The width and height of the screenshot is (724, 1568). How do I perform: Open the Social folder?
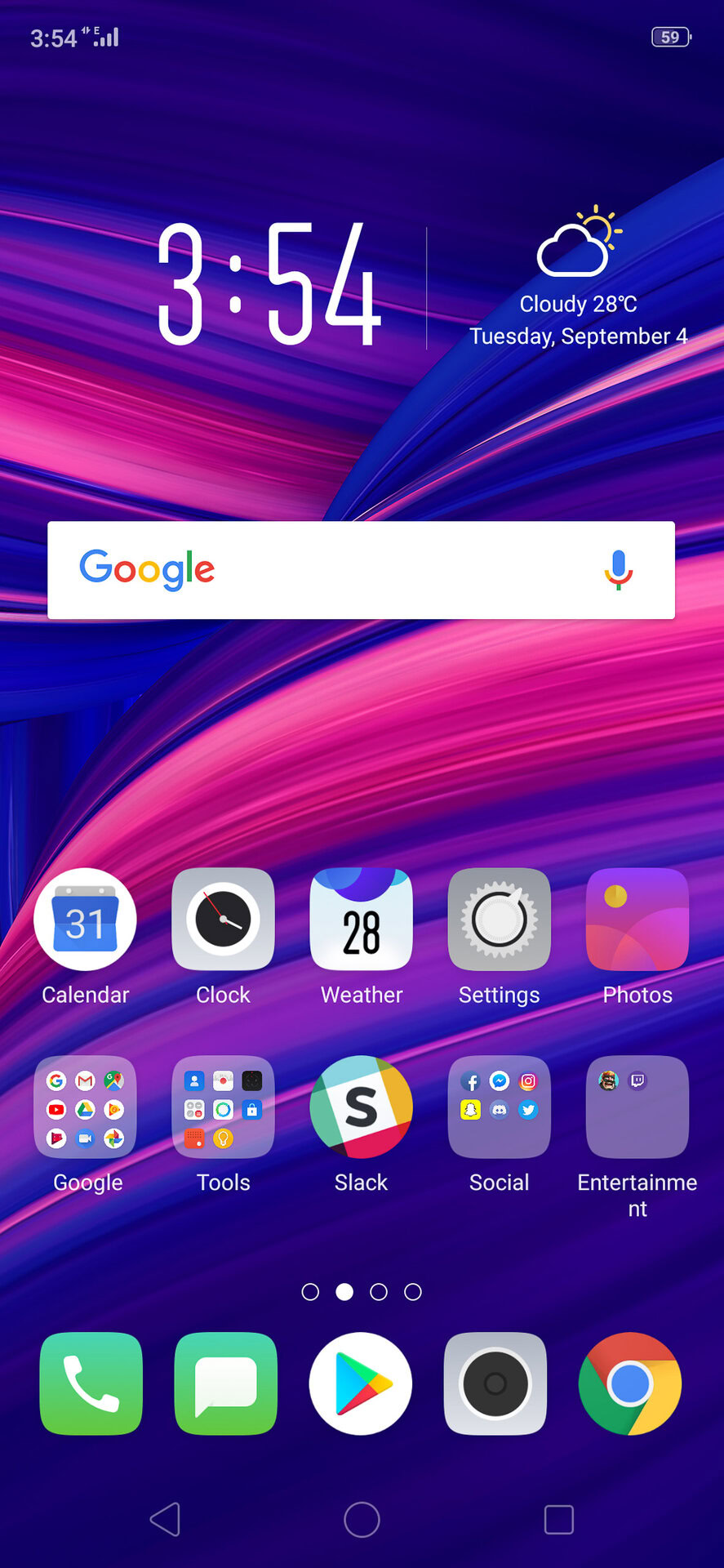[x=499, y=1107]
